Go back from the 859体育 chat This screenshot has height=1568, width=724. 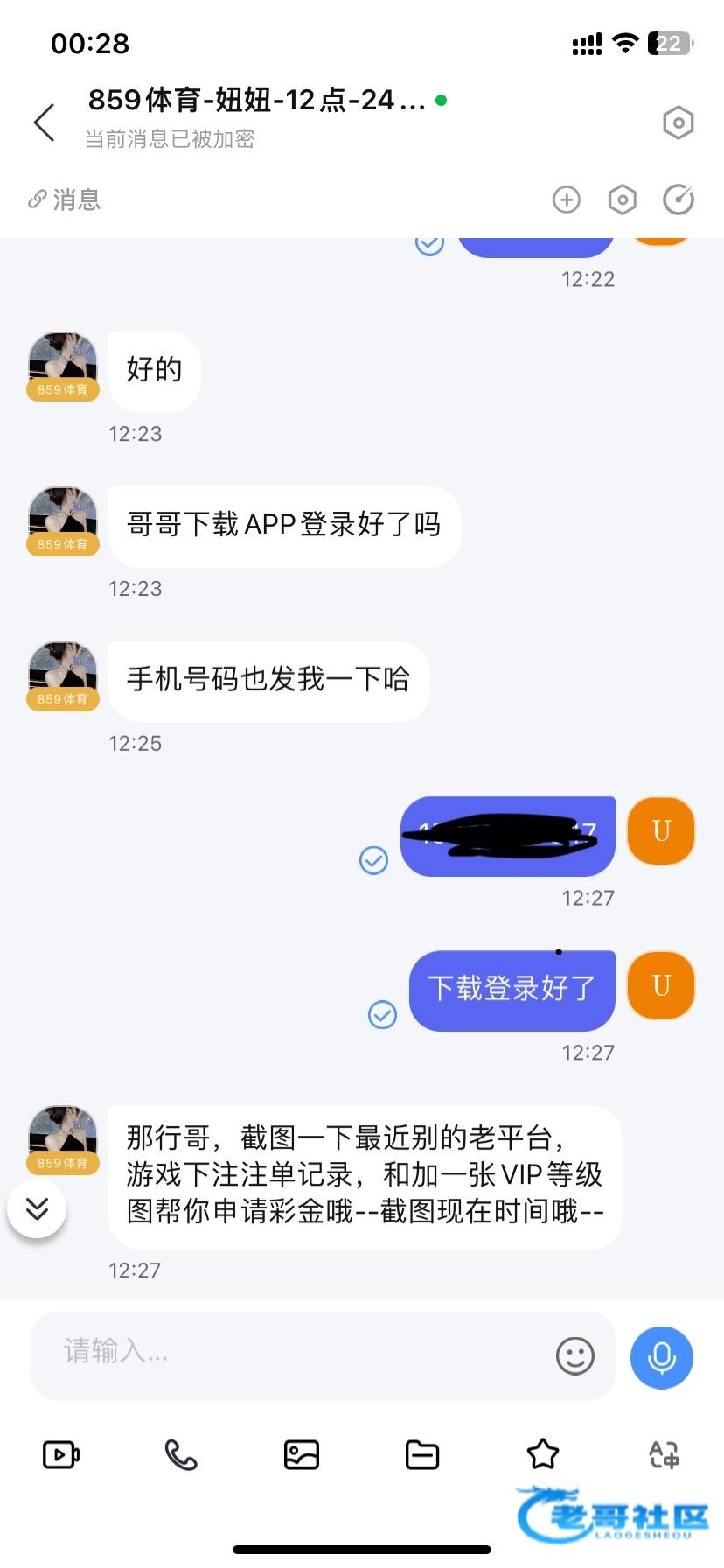tap(45, 122)
